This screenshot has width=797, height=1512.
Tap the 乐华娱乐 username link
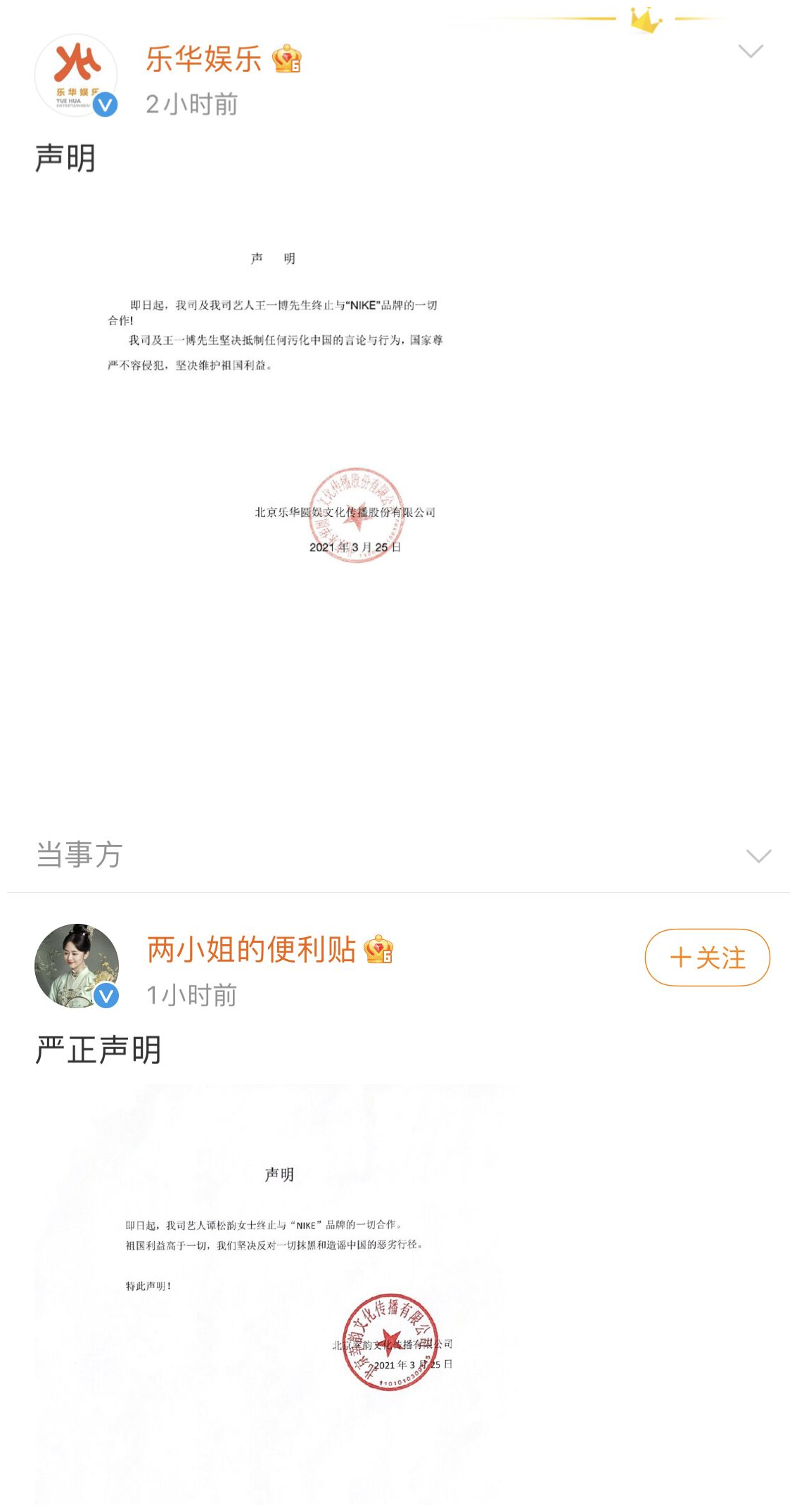coord(203,59)
